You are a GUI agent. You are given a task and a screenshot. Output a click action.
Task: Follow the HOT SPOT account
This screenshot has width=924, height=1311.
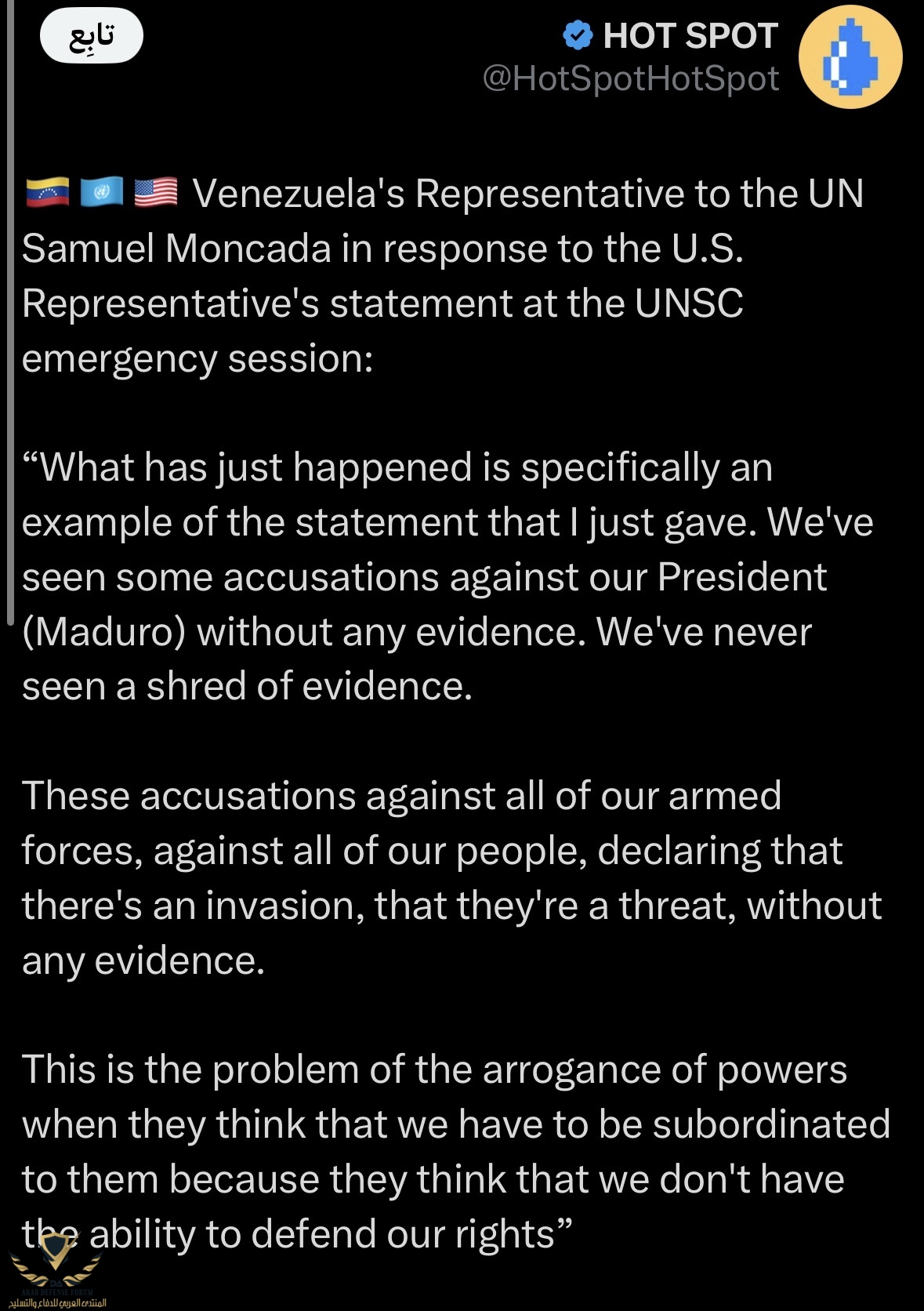(91, 36)
